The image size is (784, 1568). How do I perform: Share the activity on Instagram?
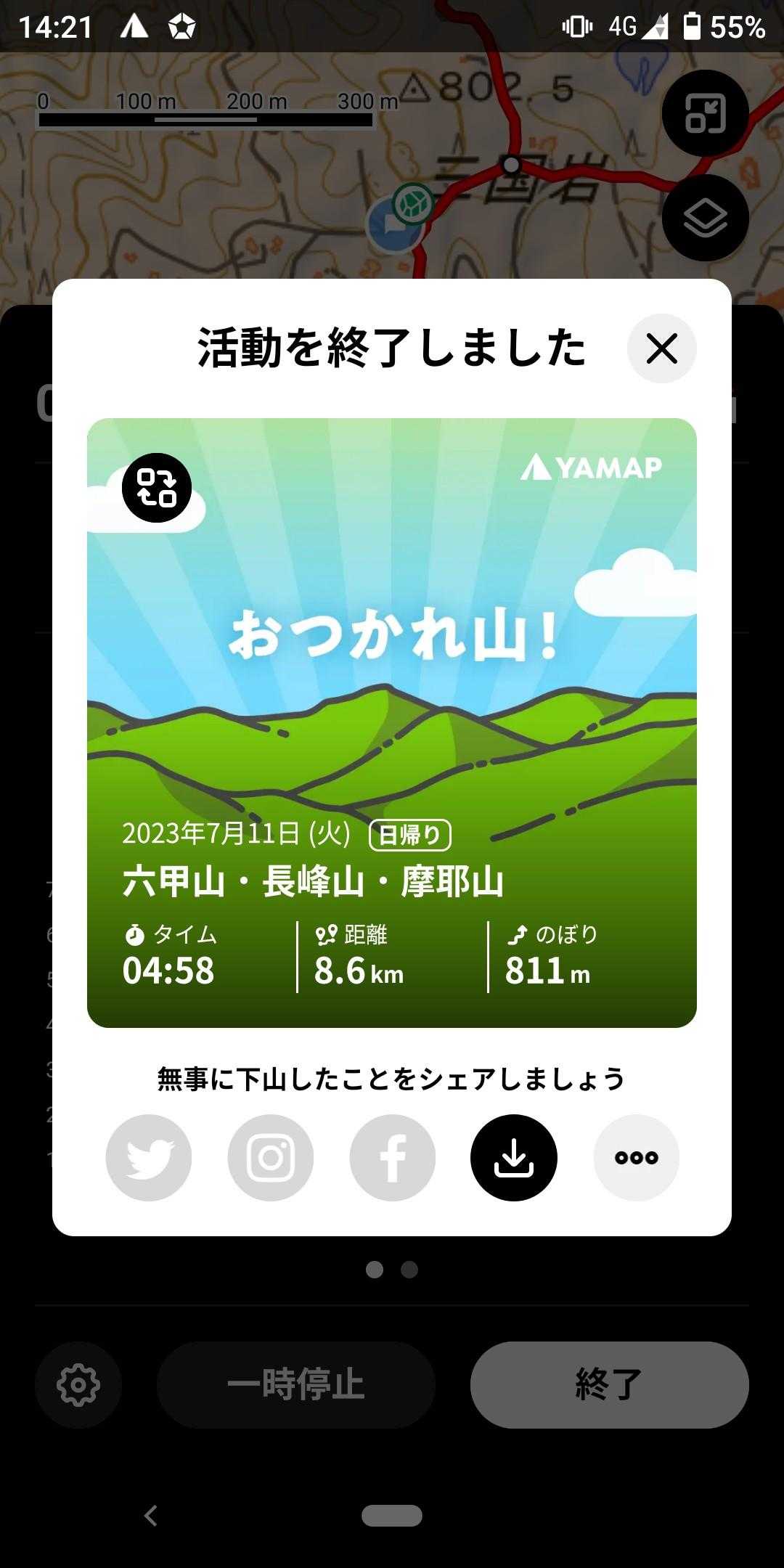(271, 1157)
